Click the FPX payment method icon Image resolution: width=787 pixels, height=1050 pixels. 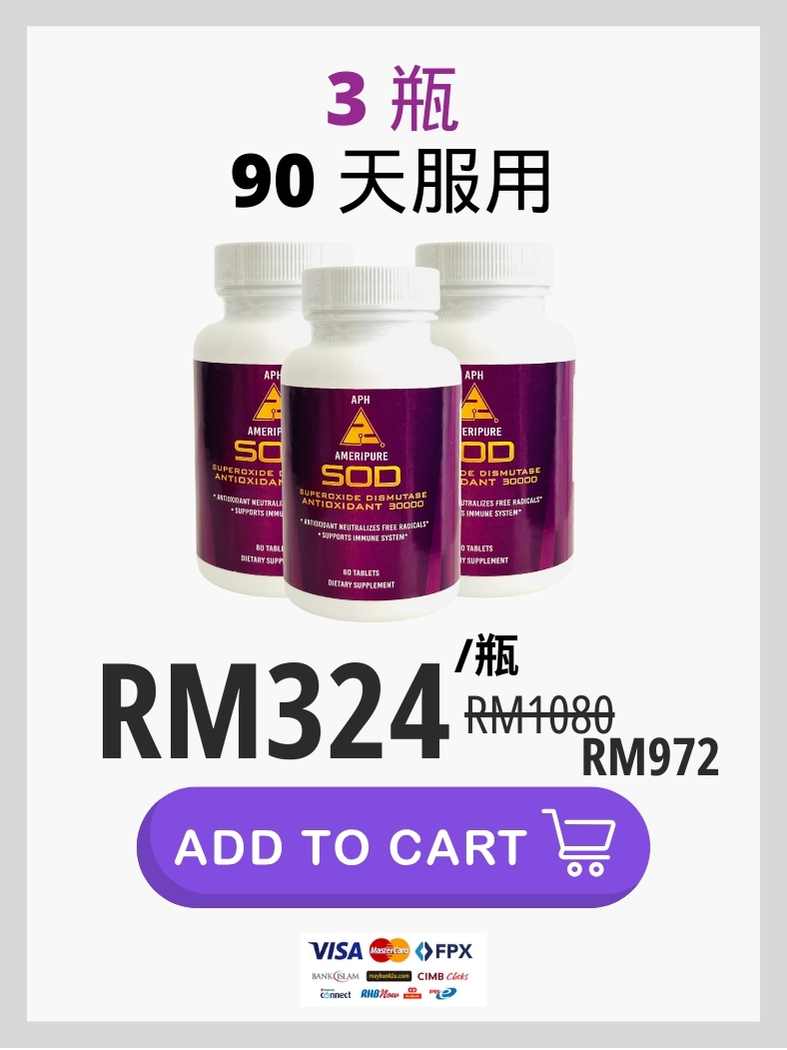444,950
